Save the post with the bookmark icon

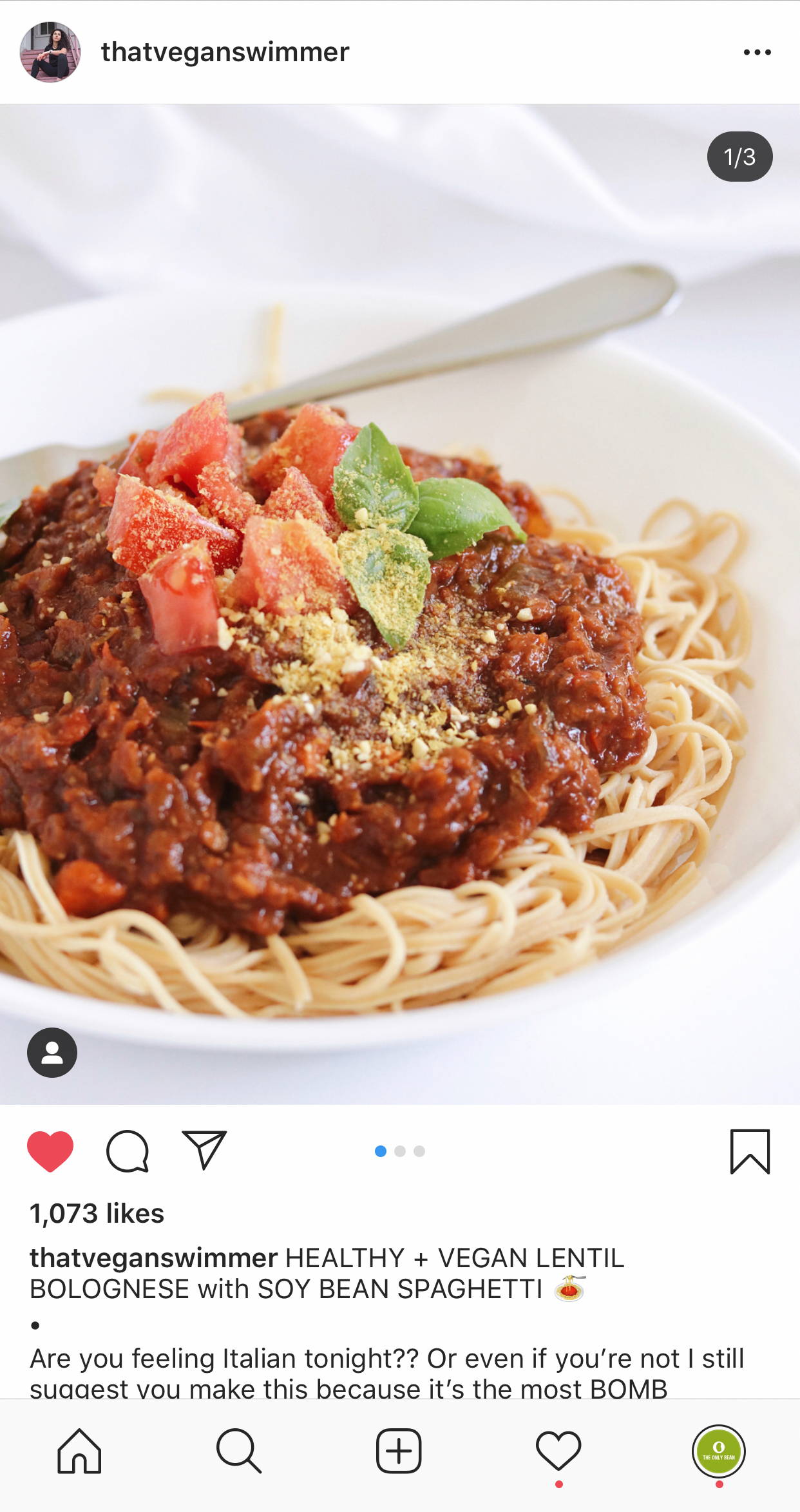750,1151
